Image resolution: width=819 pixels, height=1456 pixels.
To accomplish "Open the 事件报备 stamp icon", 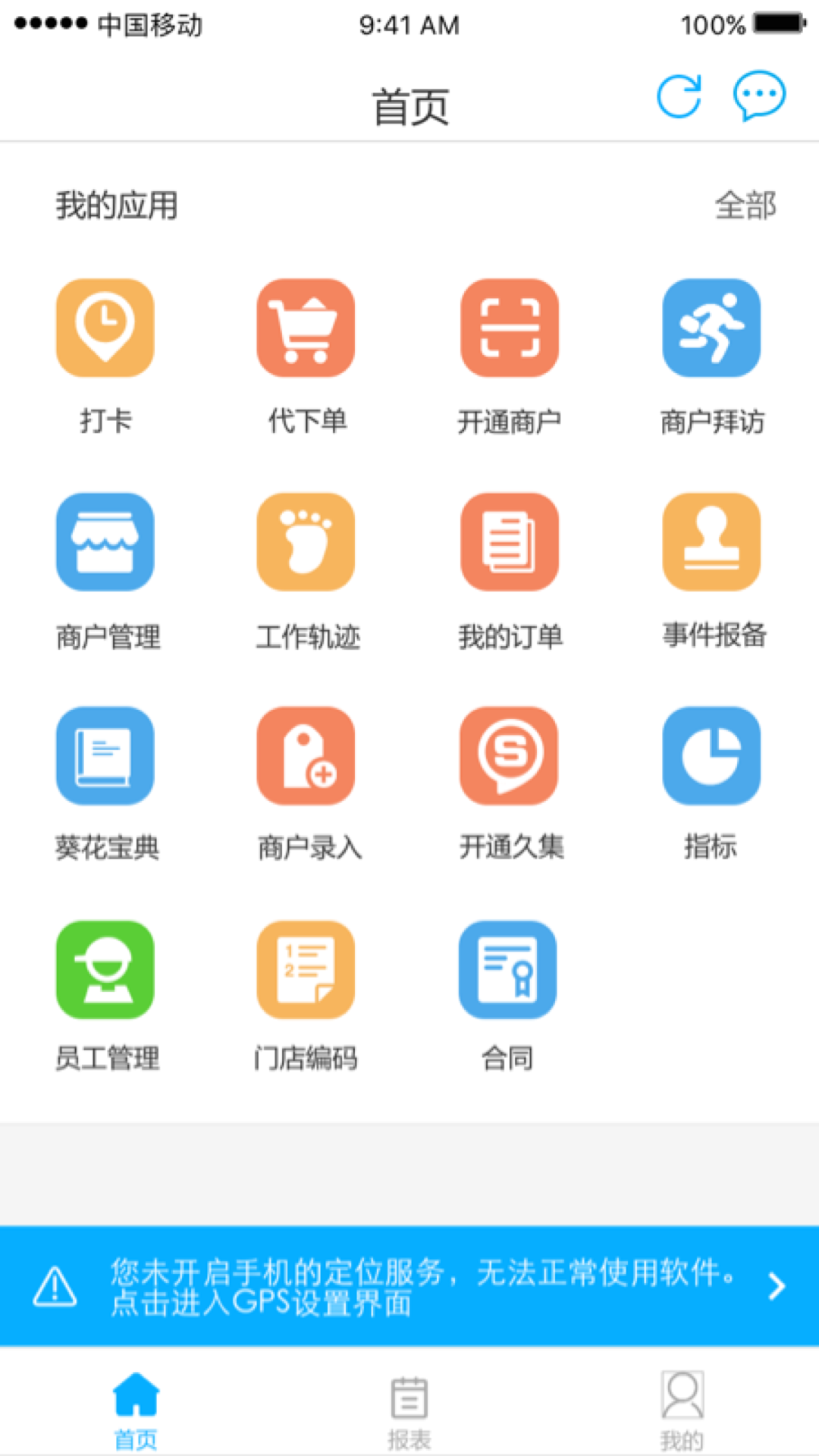I will click(x=711, y=542).
